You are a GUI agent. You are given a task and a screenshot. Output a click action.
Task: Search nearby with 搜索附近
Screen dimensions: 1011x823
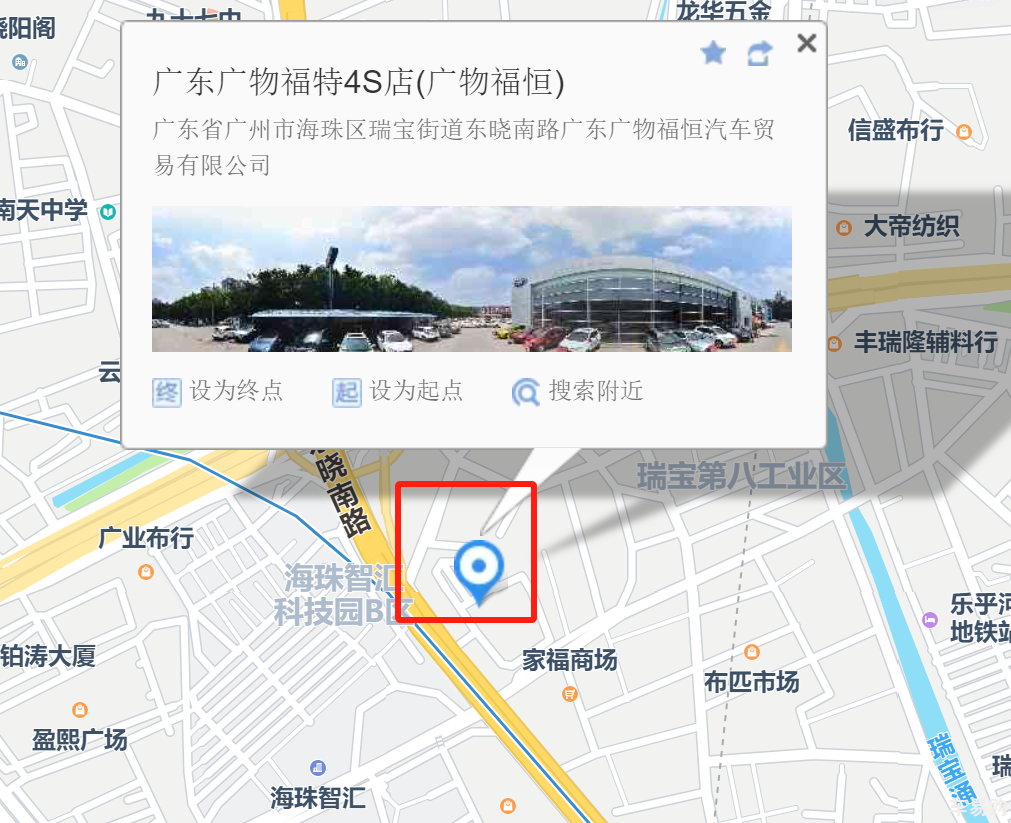coord(578,391)
